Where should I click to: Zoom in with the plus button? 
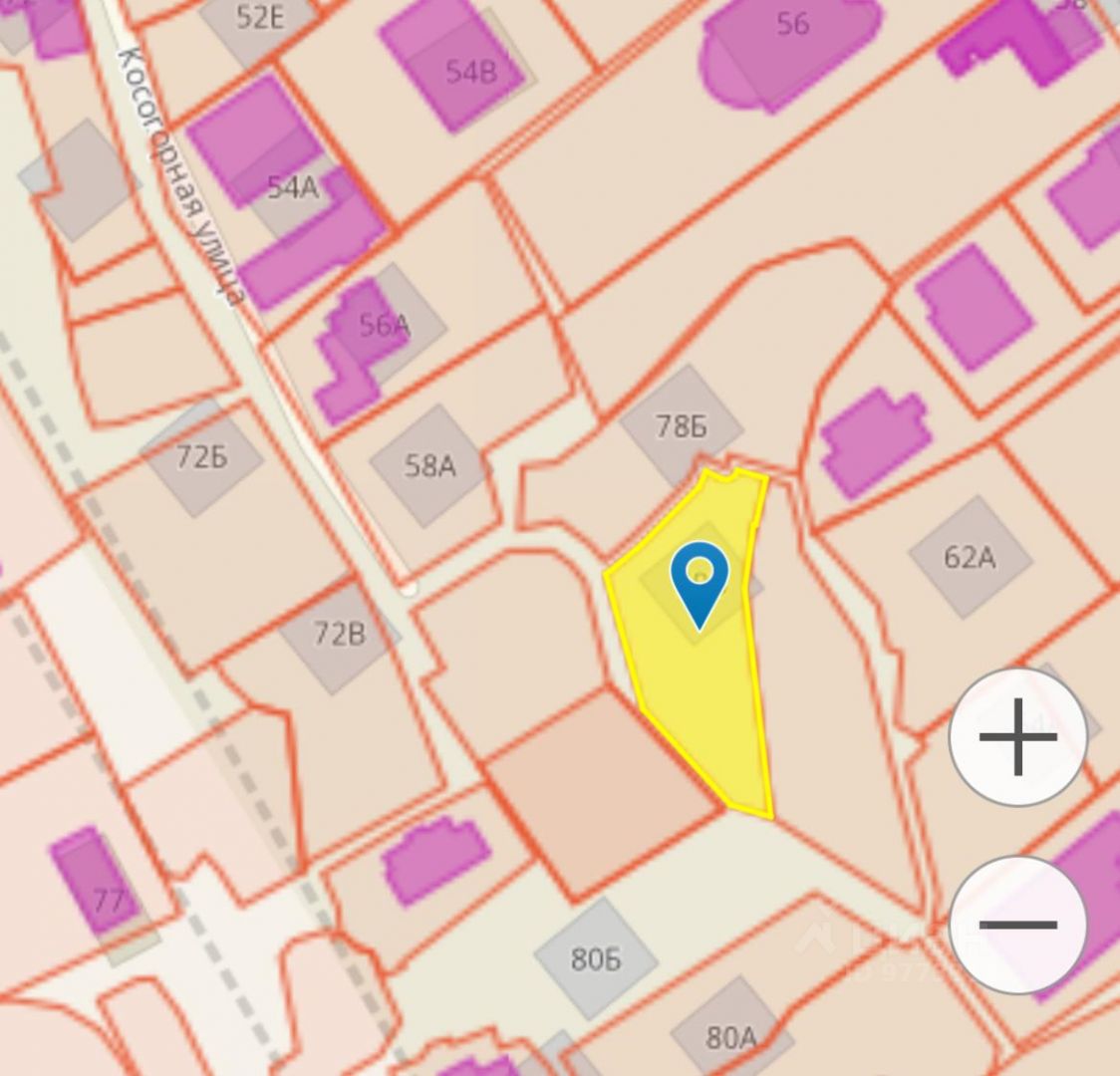(x=1017, y=738)
